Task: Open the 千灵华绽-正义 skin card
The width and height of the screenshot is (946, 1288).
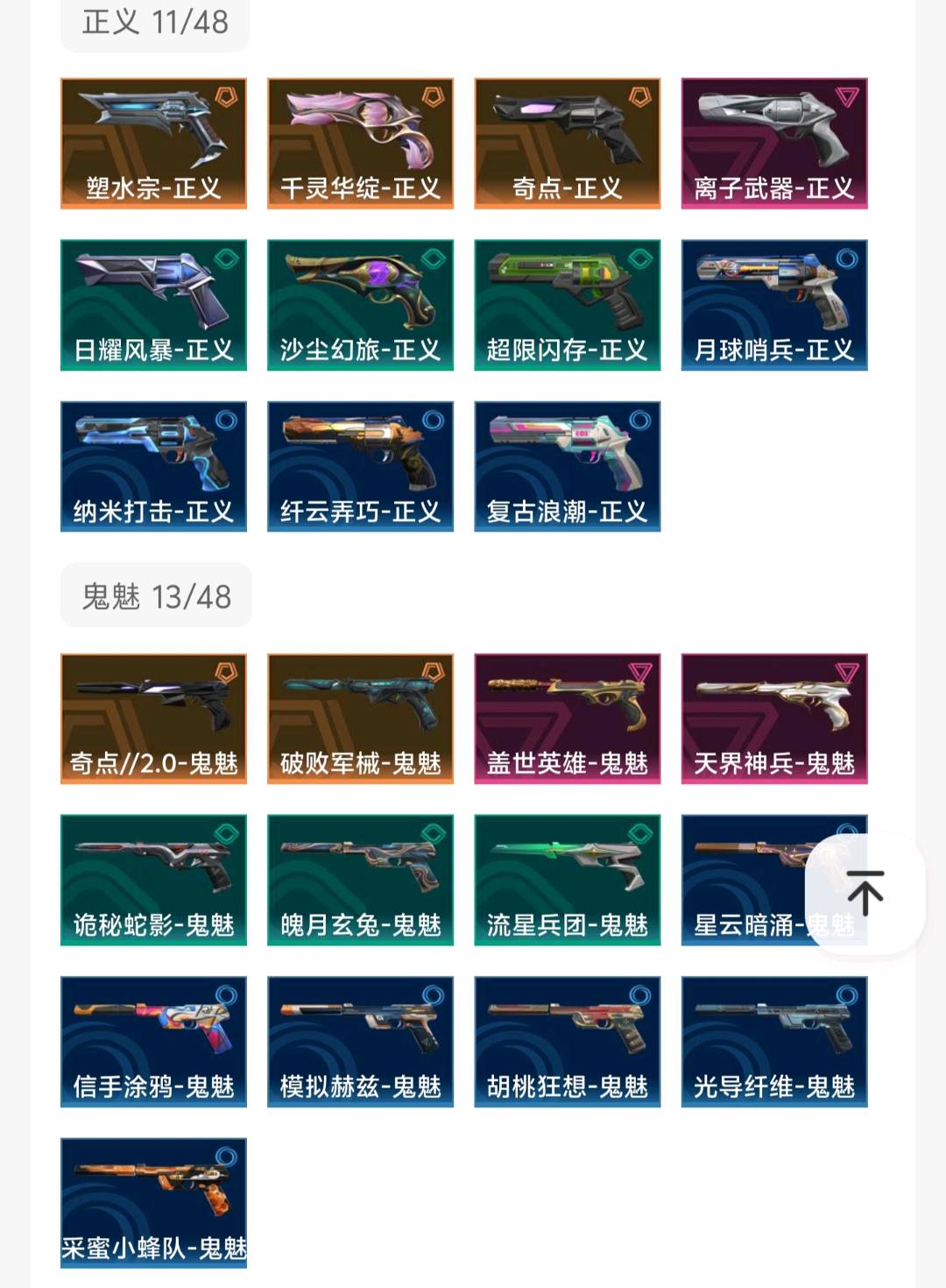Action: tap(360, 143)
